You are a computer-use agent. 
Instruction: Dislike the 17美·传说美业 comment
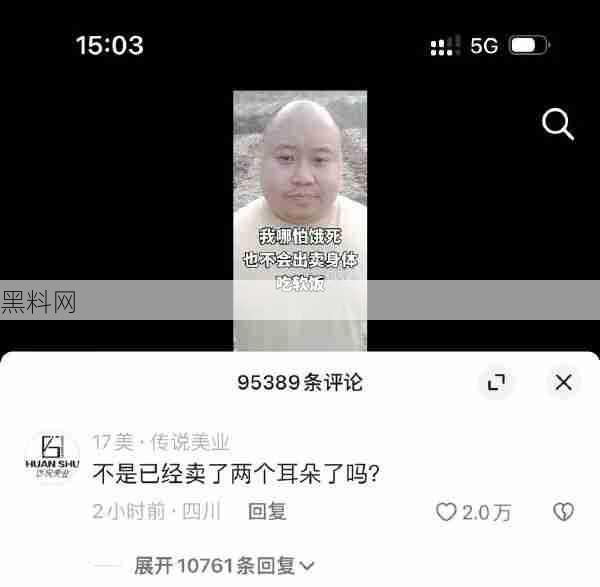click(x=563, y=512)
